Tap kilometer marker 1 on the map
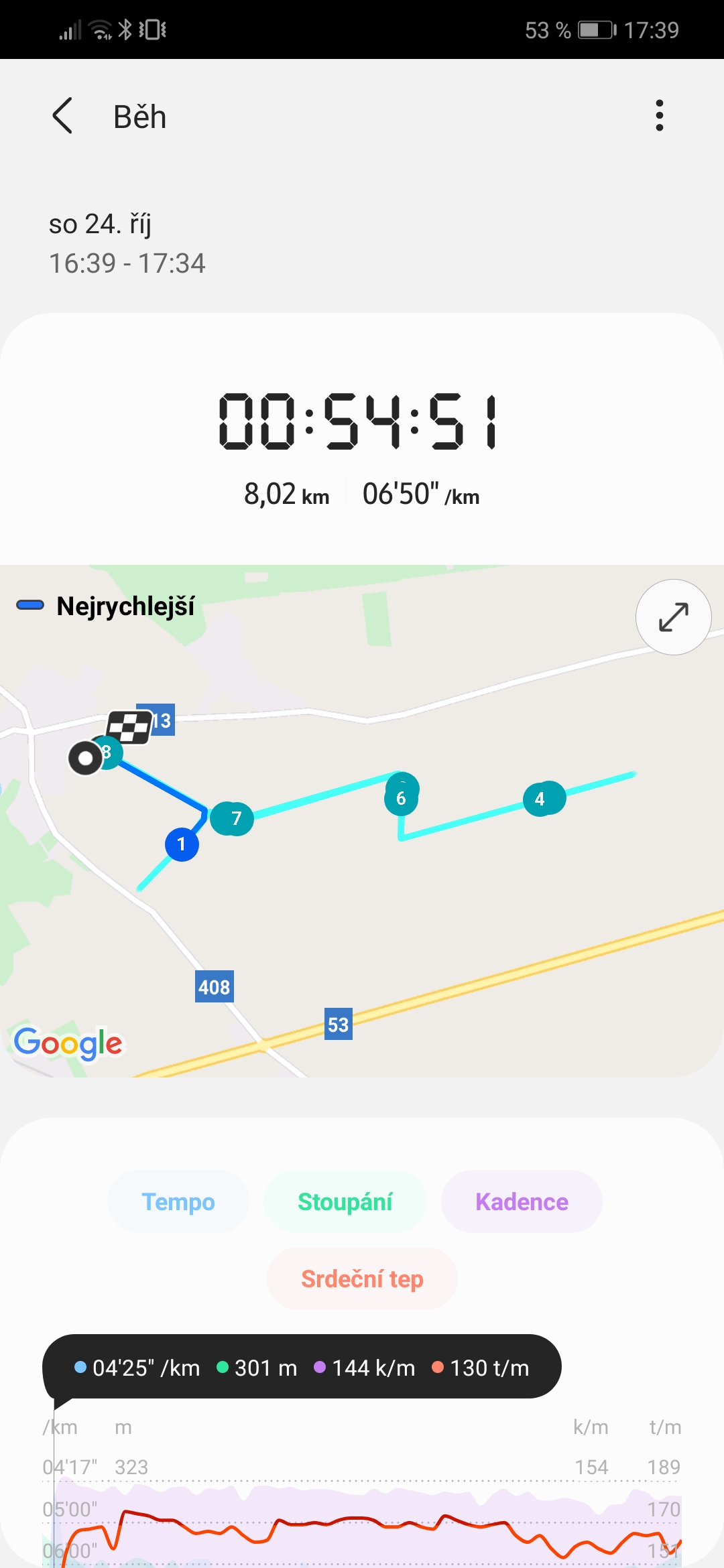 click(x=182, y=844)
